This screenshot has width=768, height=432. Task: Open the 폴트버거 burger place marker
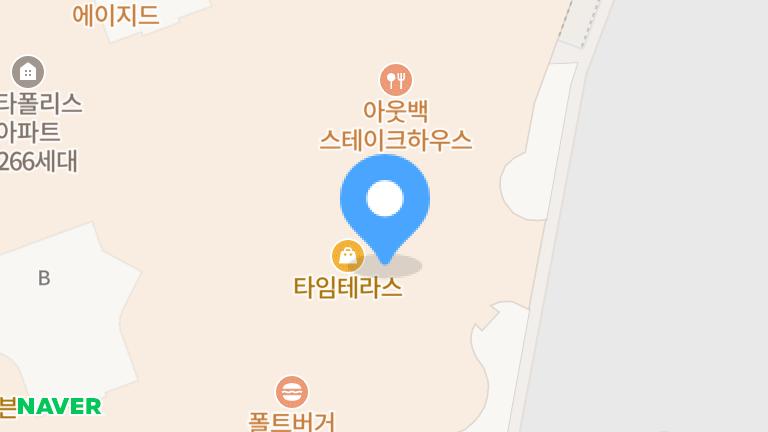(291, 391)
